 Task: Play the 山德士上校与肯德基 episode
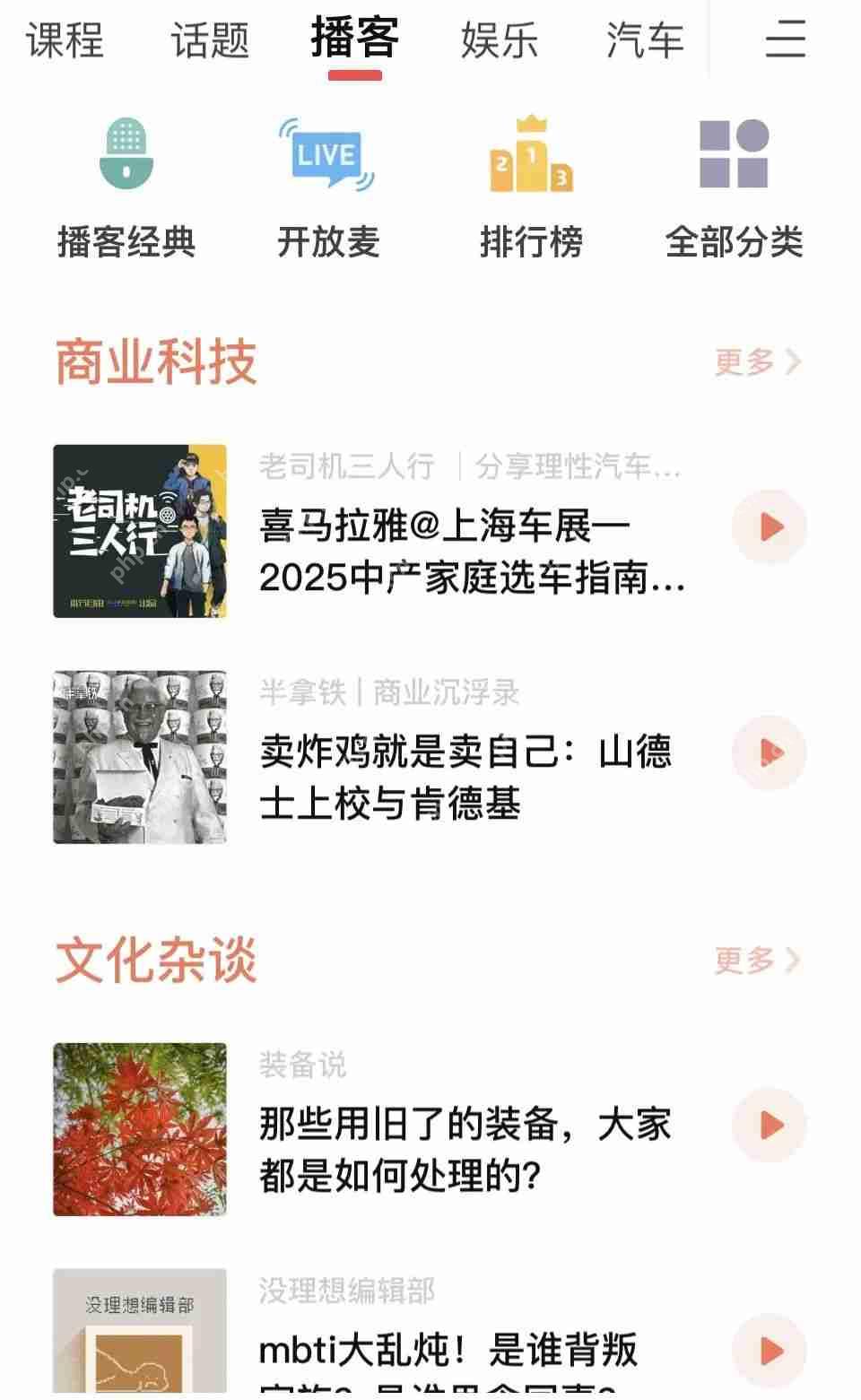pos(768,753)
